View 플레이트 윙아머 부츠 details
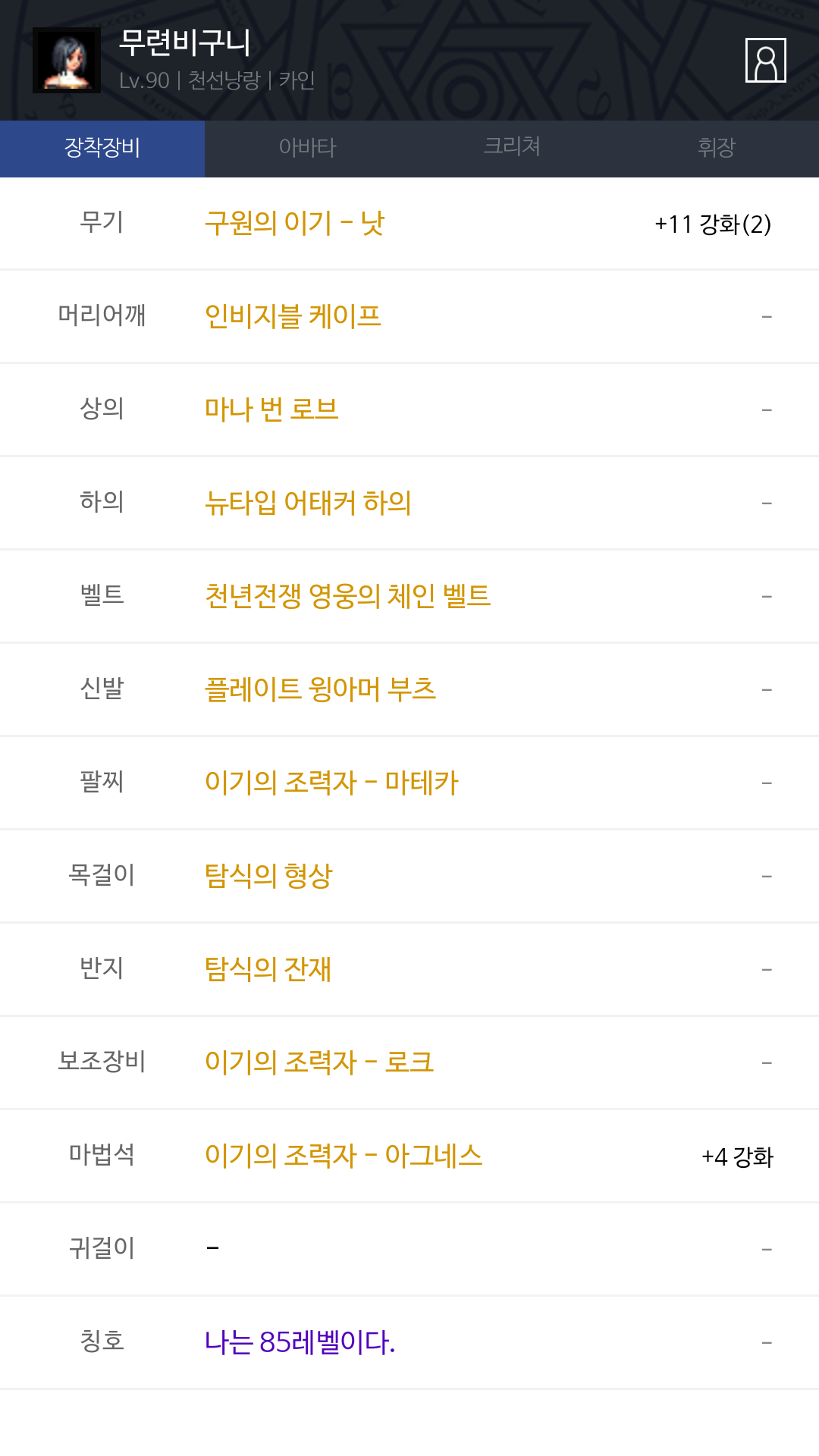This screenshot has height=1456, width=819. (320, 690)
